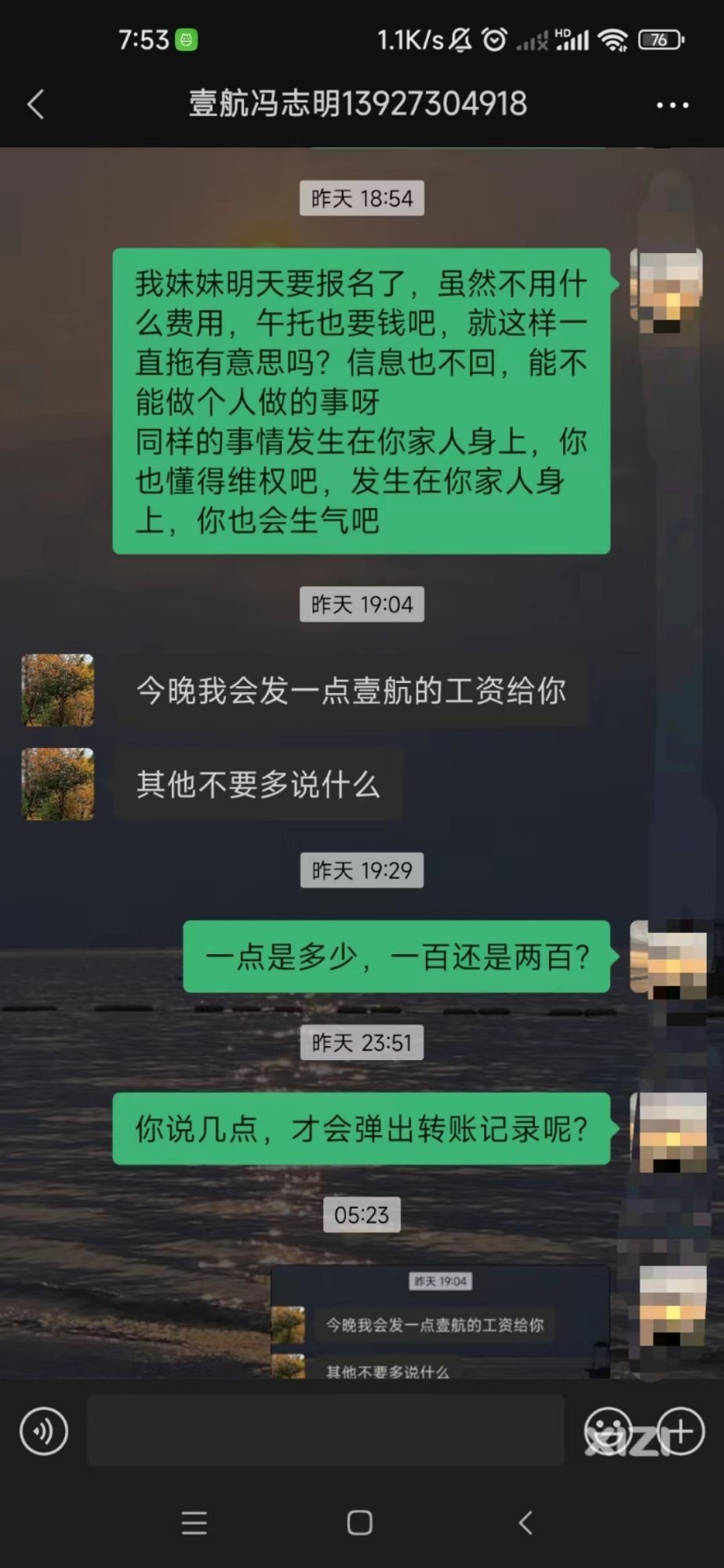Tap system home button
Viewport: 724px width, 1568px height.
pos(359,1523)
